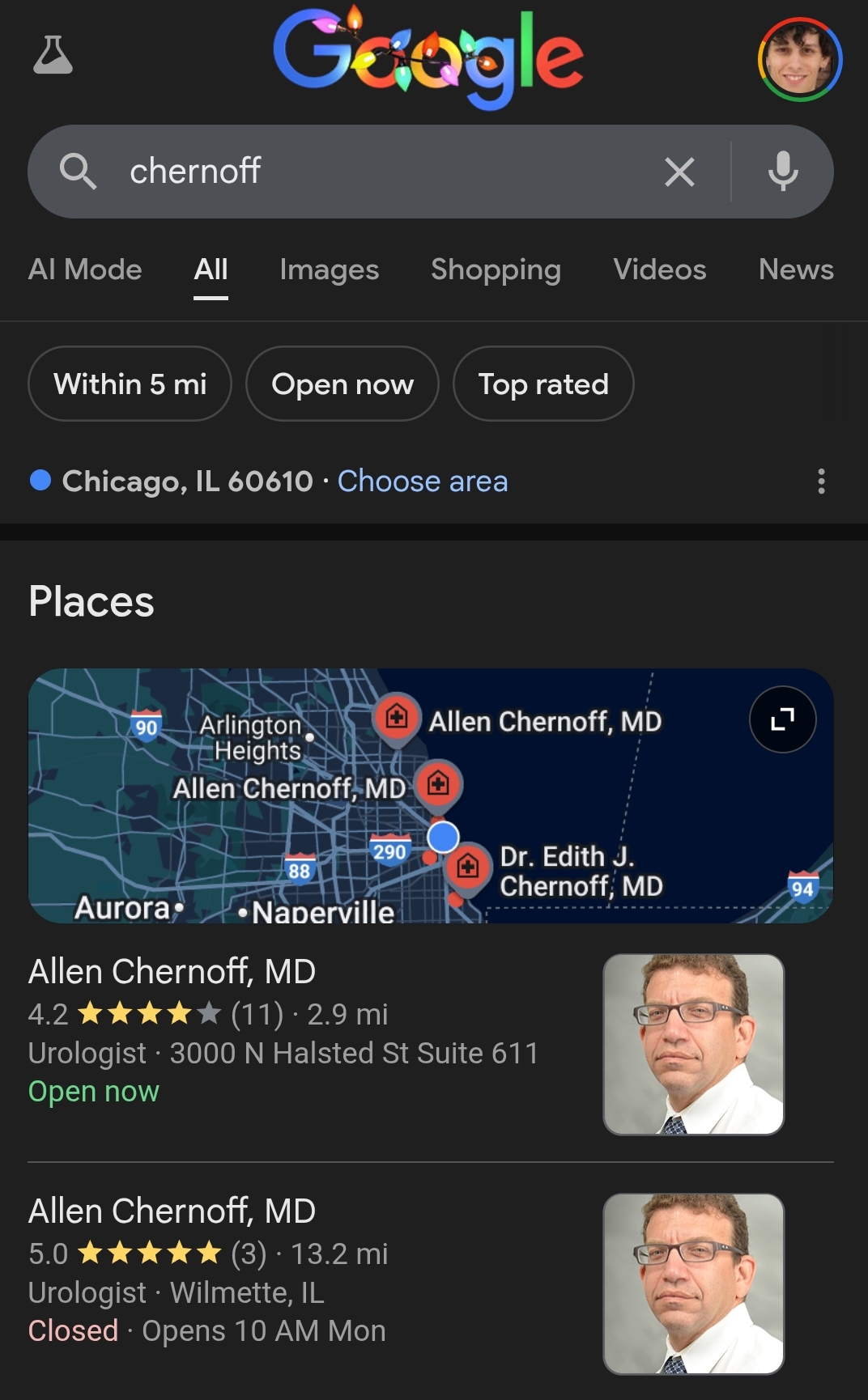868x1400 pixels.
Task: Apply the Top rated filter
Action: 543,384
